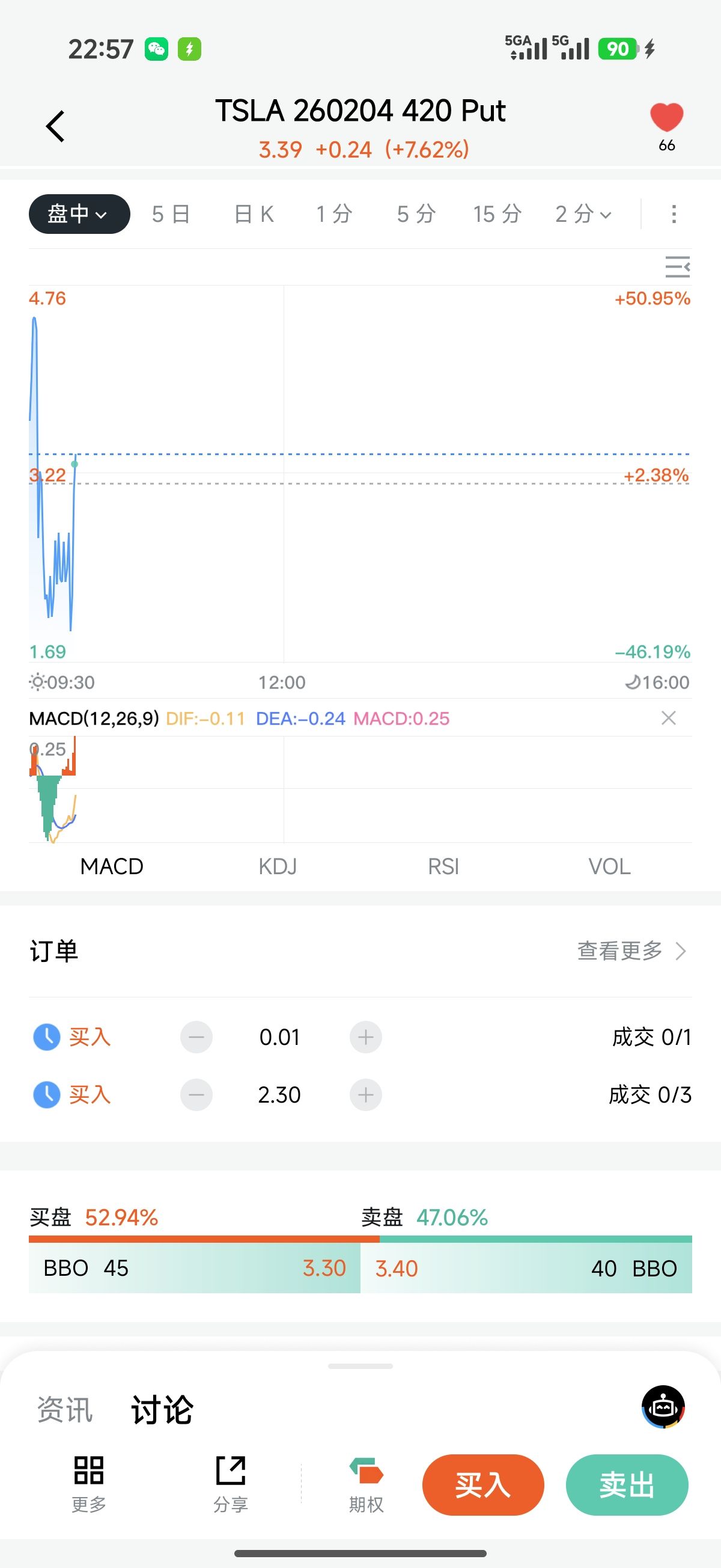This screenshot has height=1568, width=721.
Task: Switch chart to 5日 view
Action: pos(171,214)
